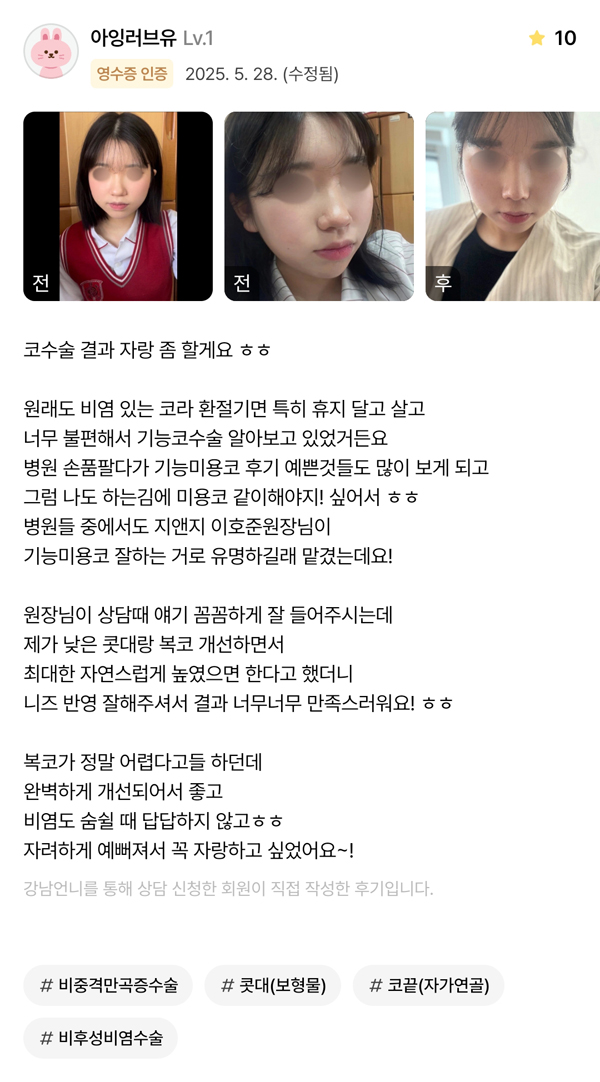Select the #비중격만곡증수술 tag
This screenshot has height=1082, width=600.
108,985
